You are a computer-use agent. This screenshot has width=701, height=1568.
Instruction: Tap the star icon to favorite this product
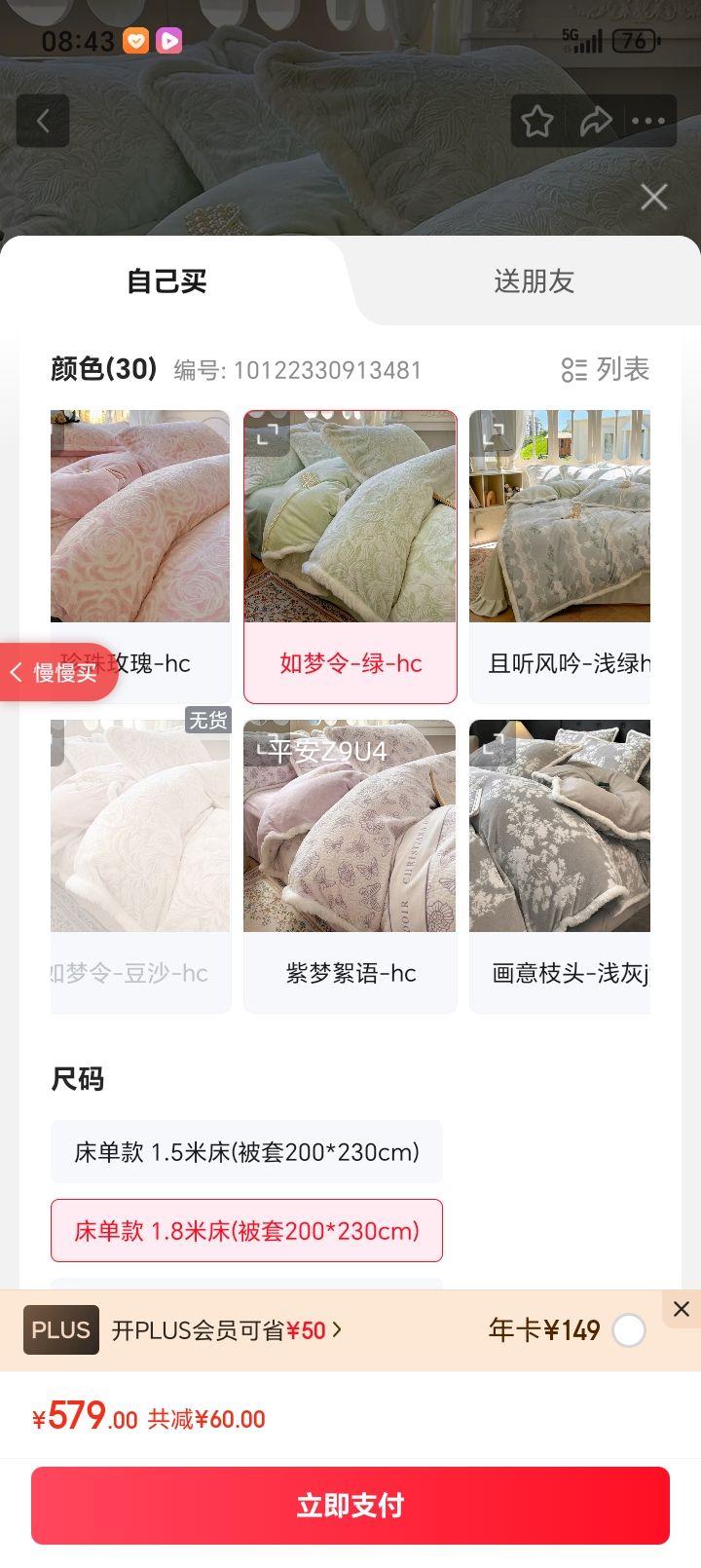[x=536, y=121]
